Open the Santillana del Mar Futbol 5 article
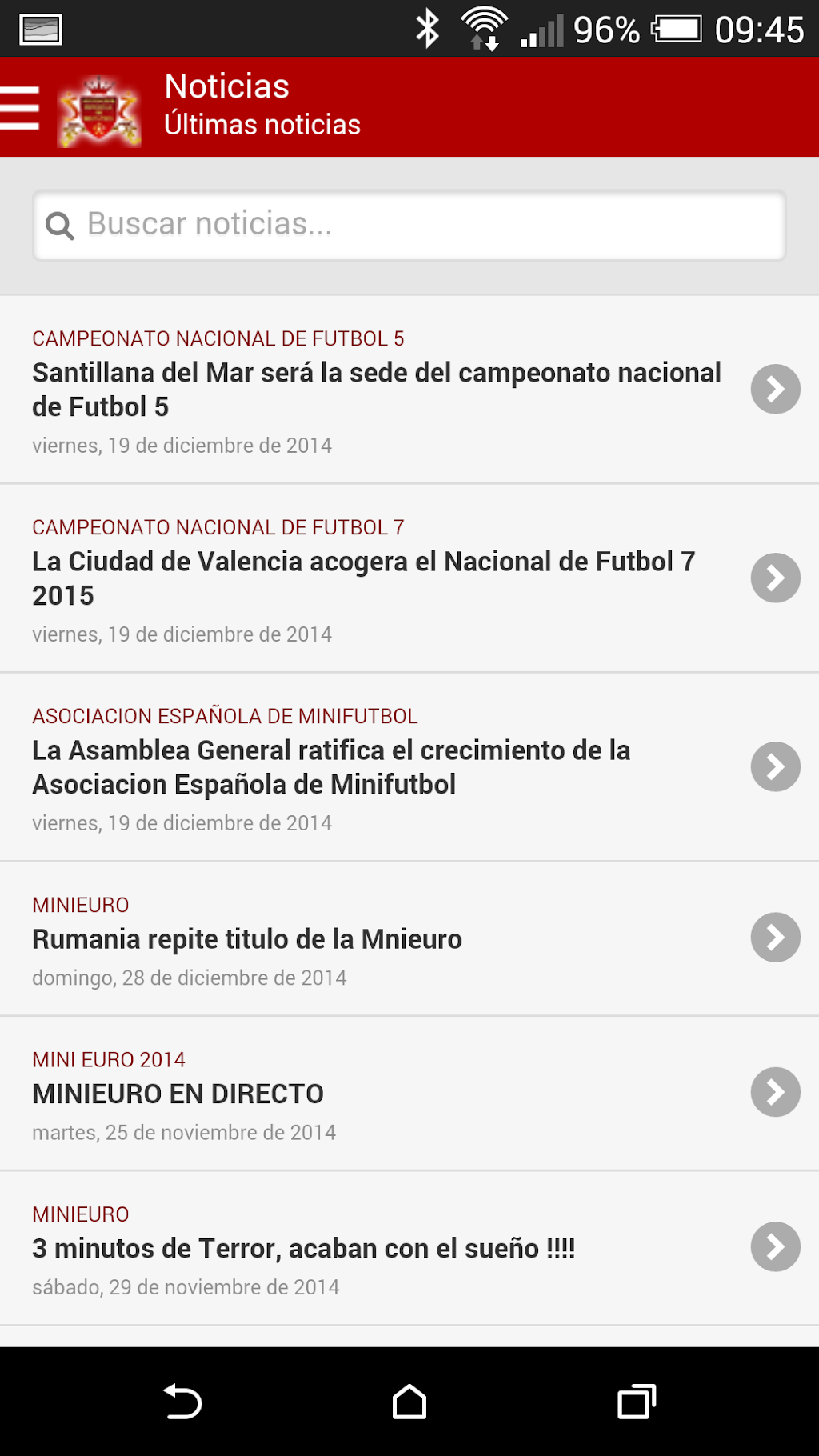The height and width of the screenshot is (1456, 819). 376,390
